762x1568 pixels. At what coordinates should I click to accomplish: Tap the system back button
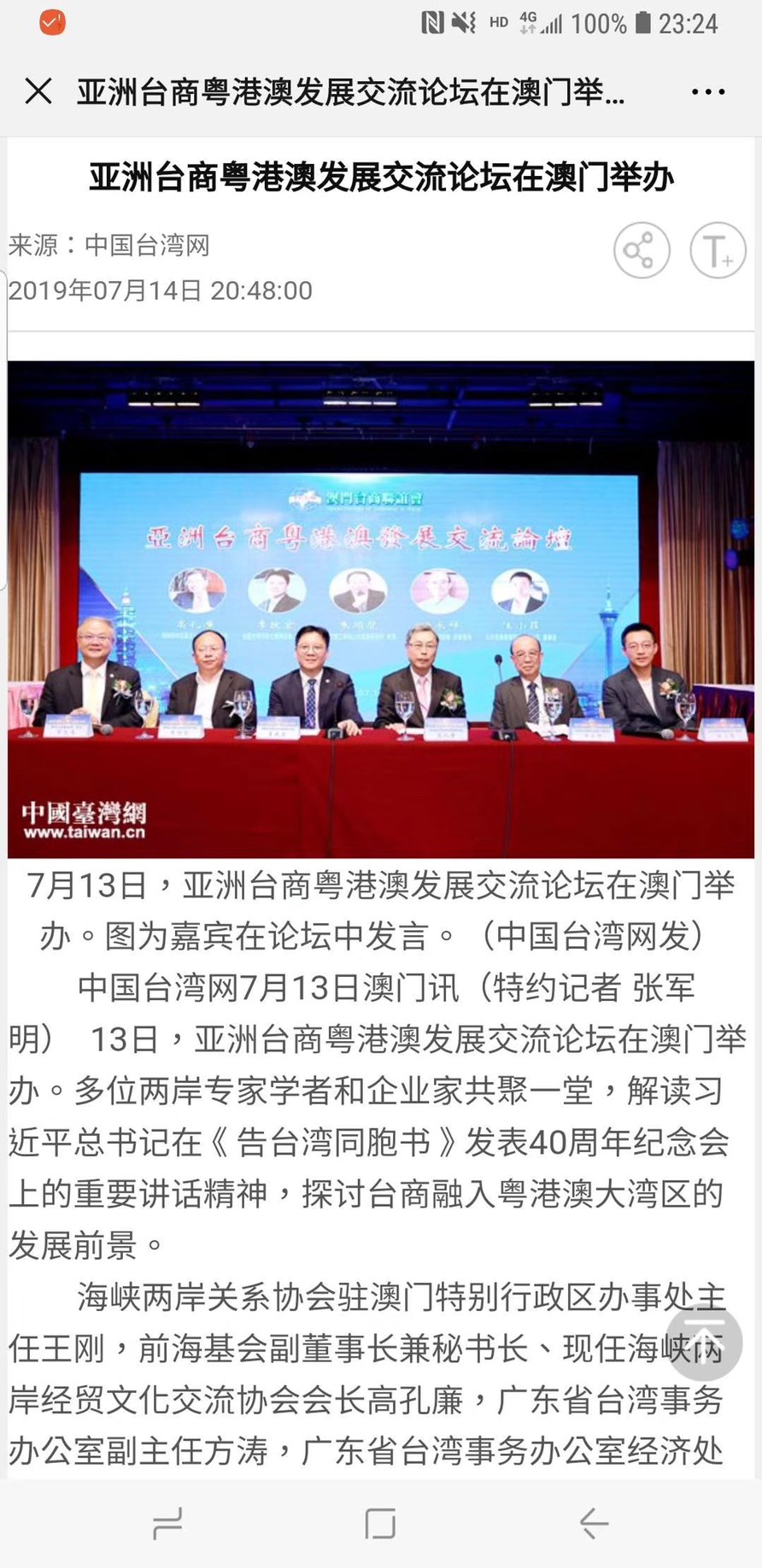593,1524
